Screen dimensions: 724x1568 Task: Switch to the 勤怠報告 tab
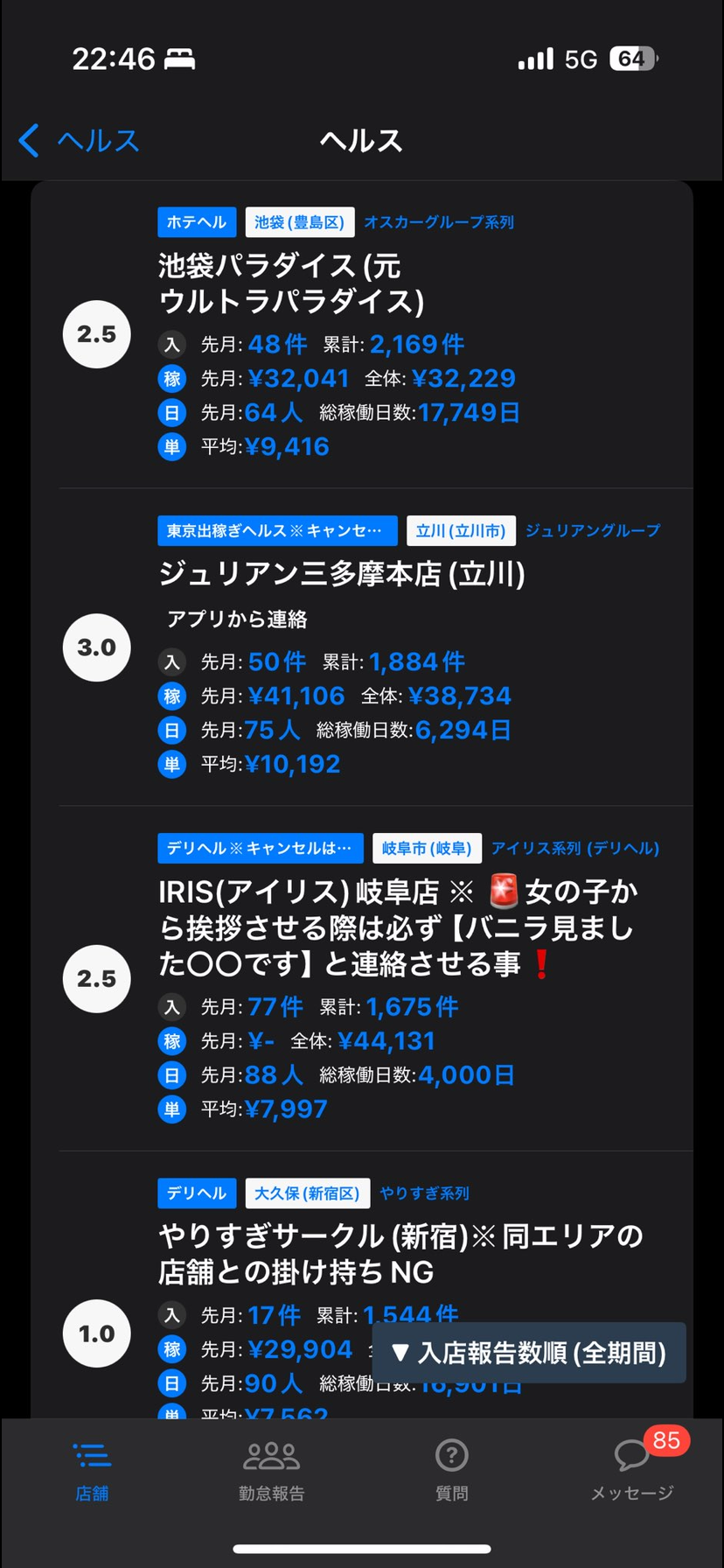(271, 1472)
